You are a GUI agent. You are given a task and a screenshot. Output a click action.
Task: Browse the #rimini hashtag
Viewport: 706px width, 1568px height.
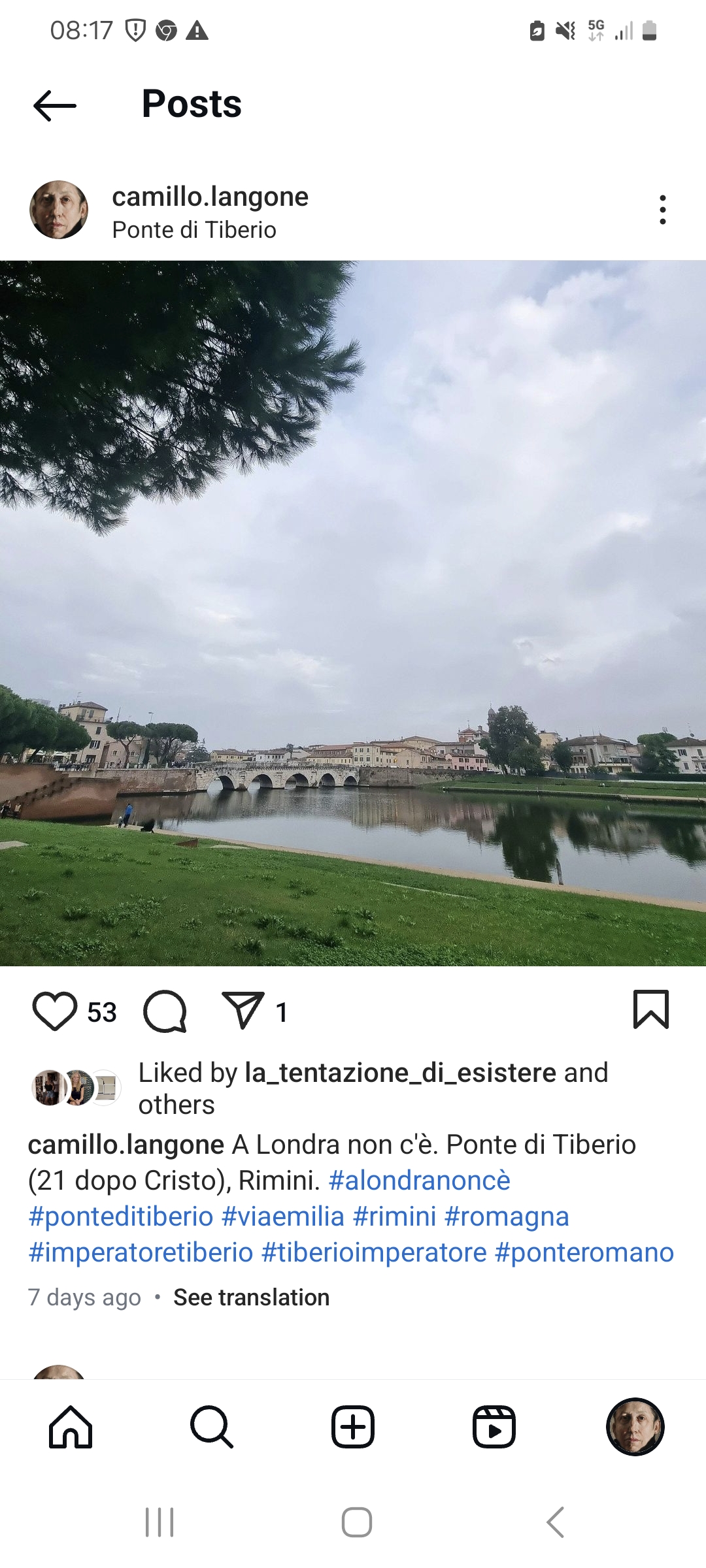coord(394,1217)
